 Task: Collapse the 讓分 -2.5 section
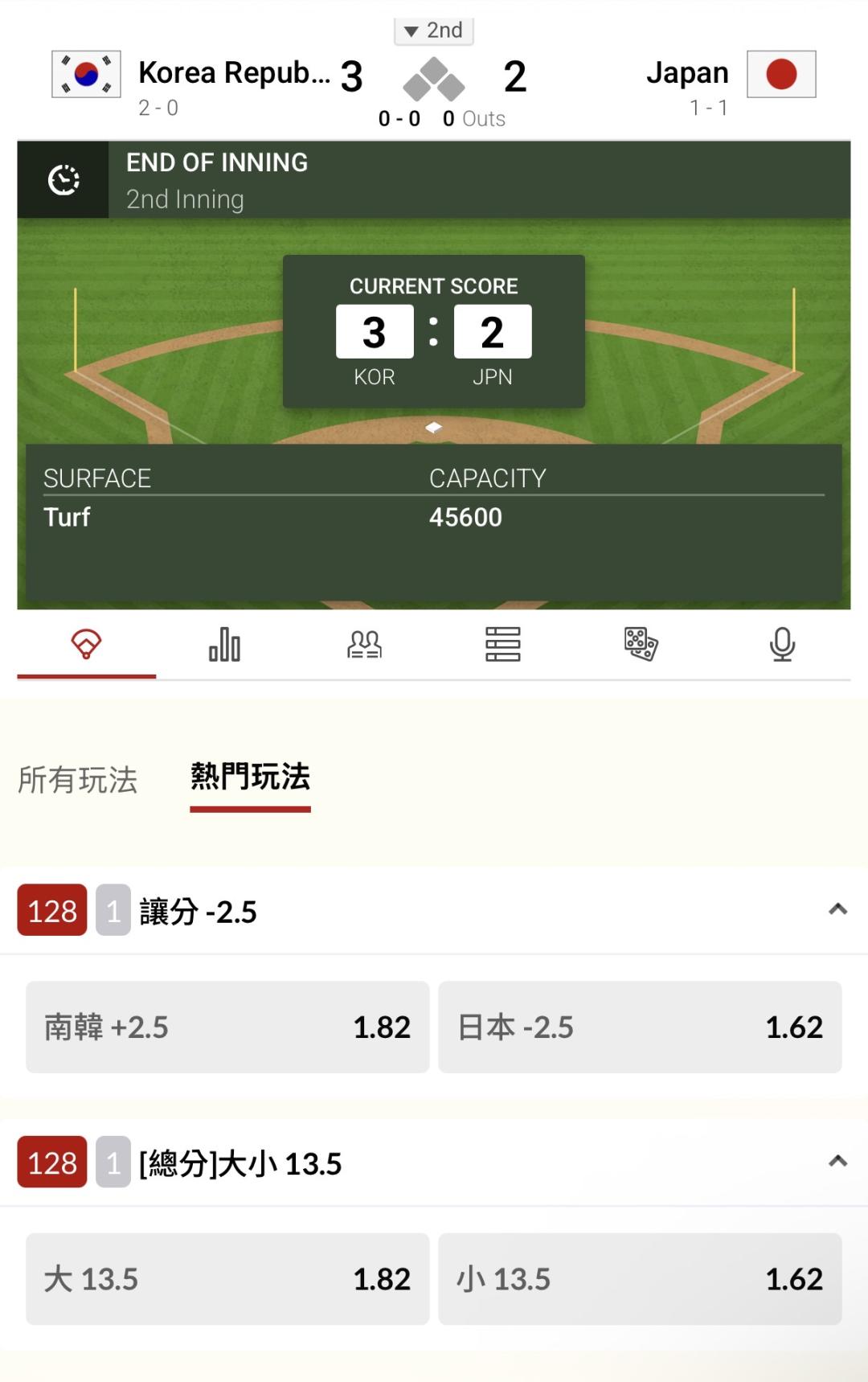[x=837, y=909]
